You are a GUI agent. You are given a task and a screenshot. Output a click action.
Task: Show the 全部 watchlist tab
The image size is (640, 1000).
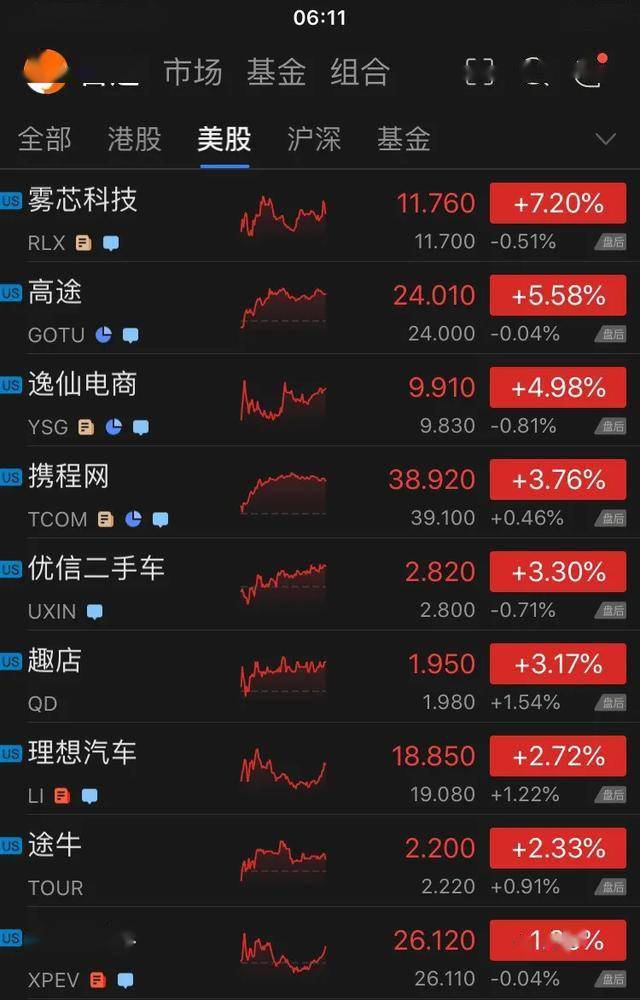pyautogui.click(x=44, y=139)
